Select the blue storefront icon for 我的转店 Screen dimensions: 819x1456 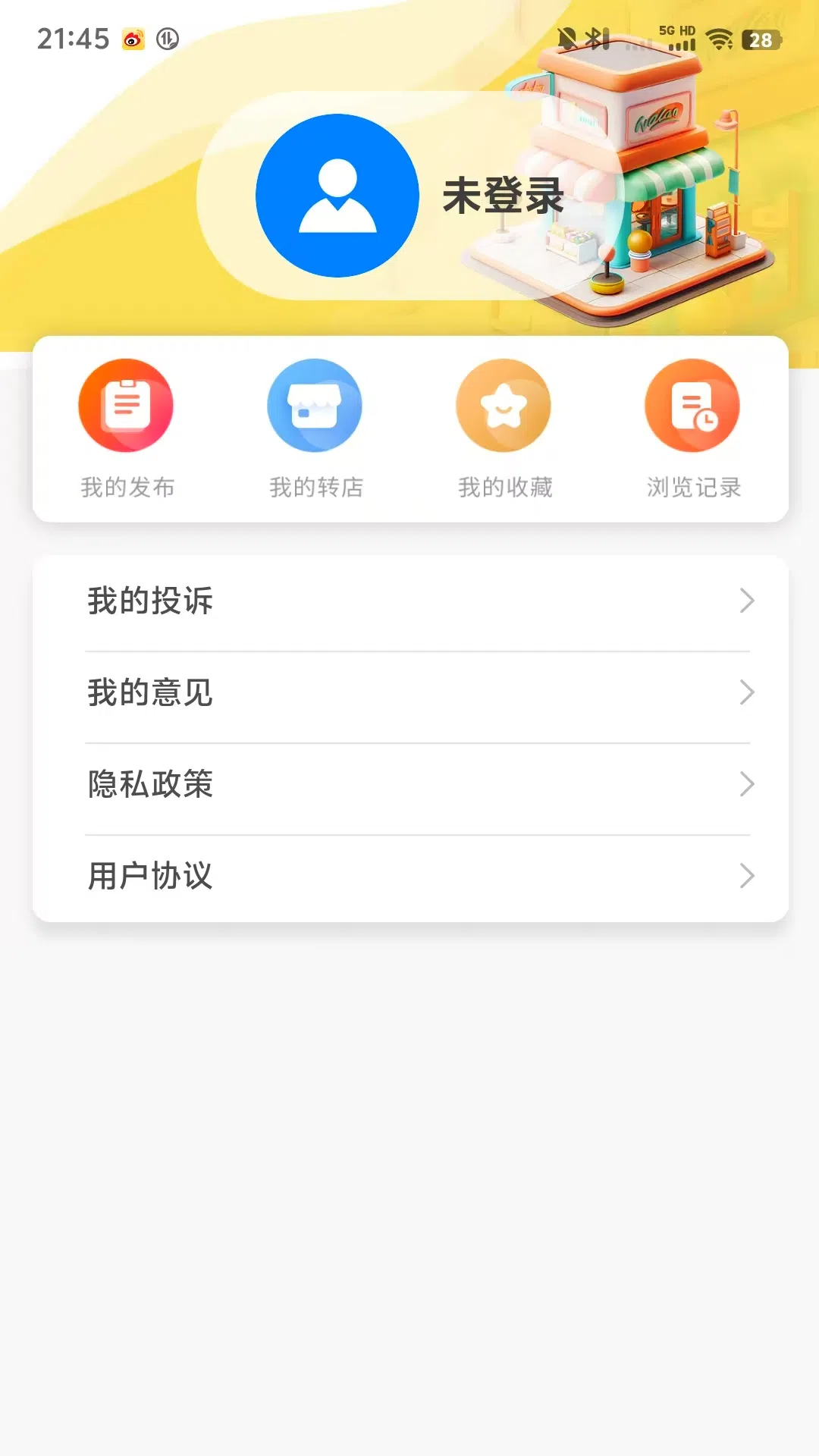[315, 405]
